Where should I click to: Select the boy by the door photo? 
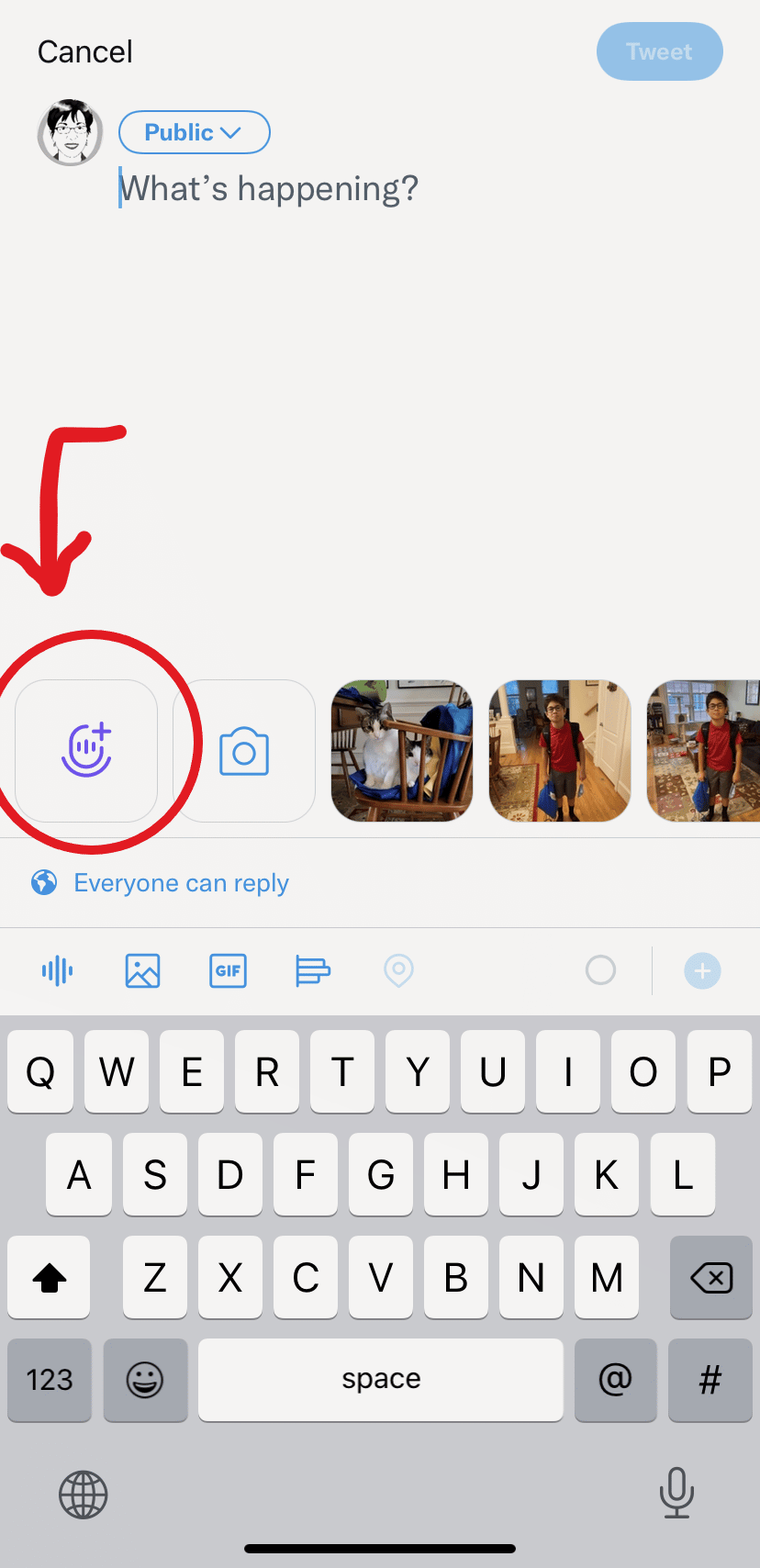point(560,751)
